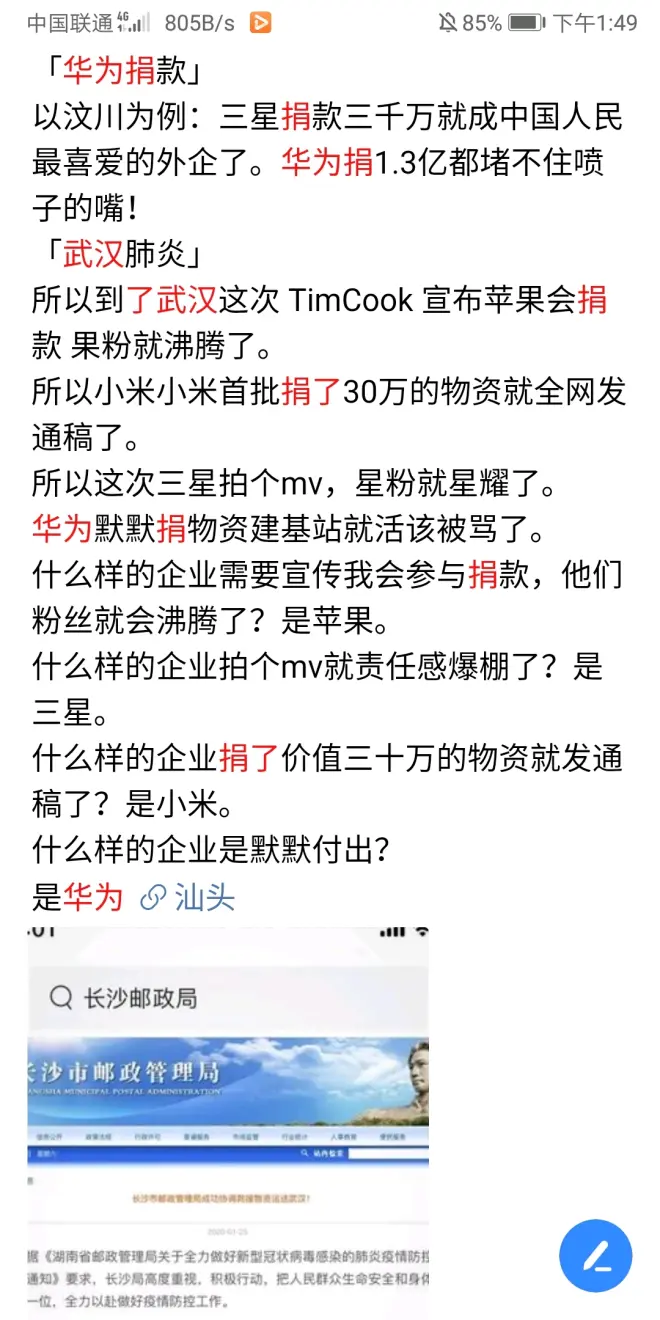Tap the blue compose pencil button
Screen dimensions: 660x1320
pos(596,1255)
